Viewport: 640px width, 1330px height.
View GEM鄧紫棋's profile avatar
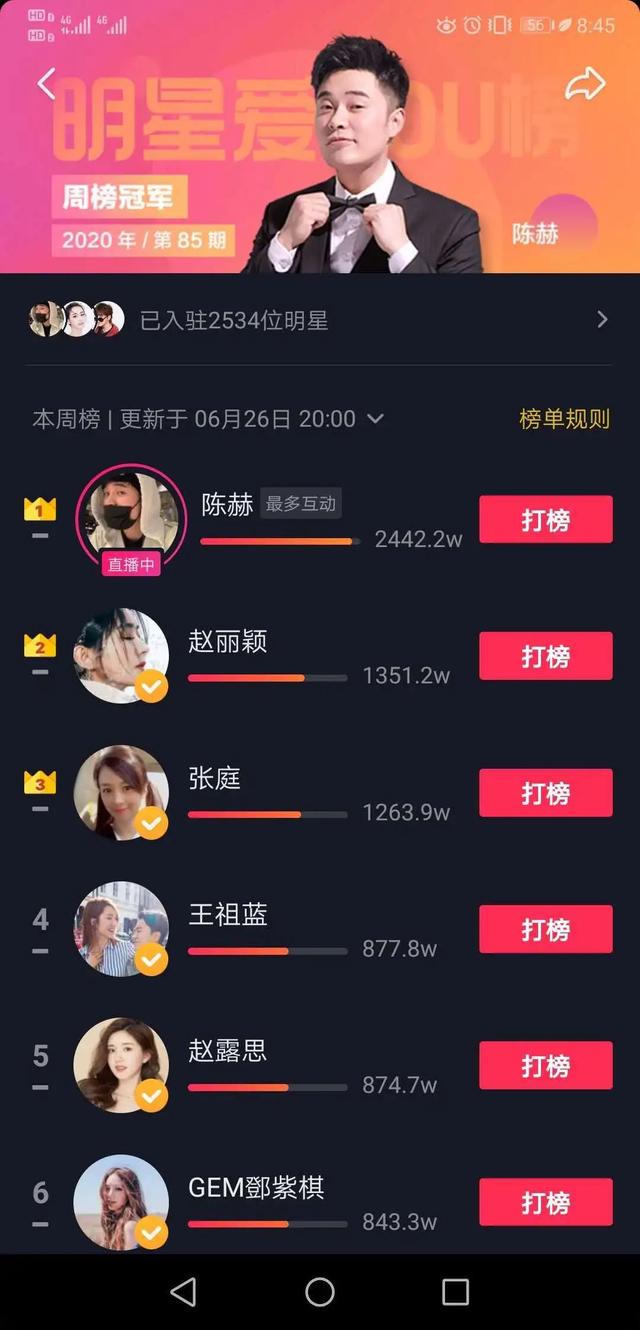121,1201
